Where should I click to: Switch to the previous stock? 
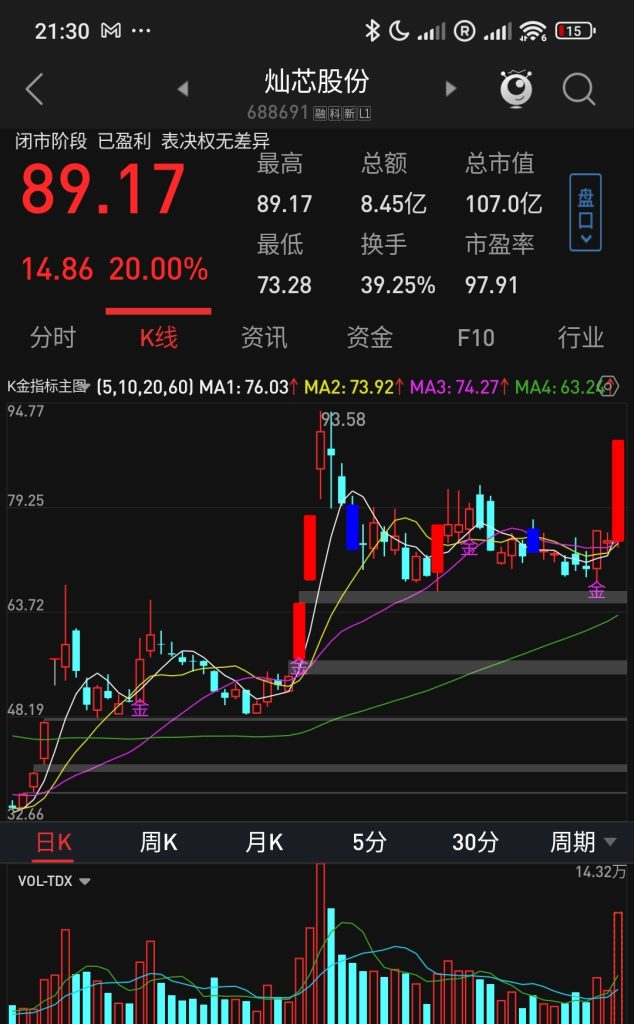[x=182, y=89]
